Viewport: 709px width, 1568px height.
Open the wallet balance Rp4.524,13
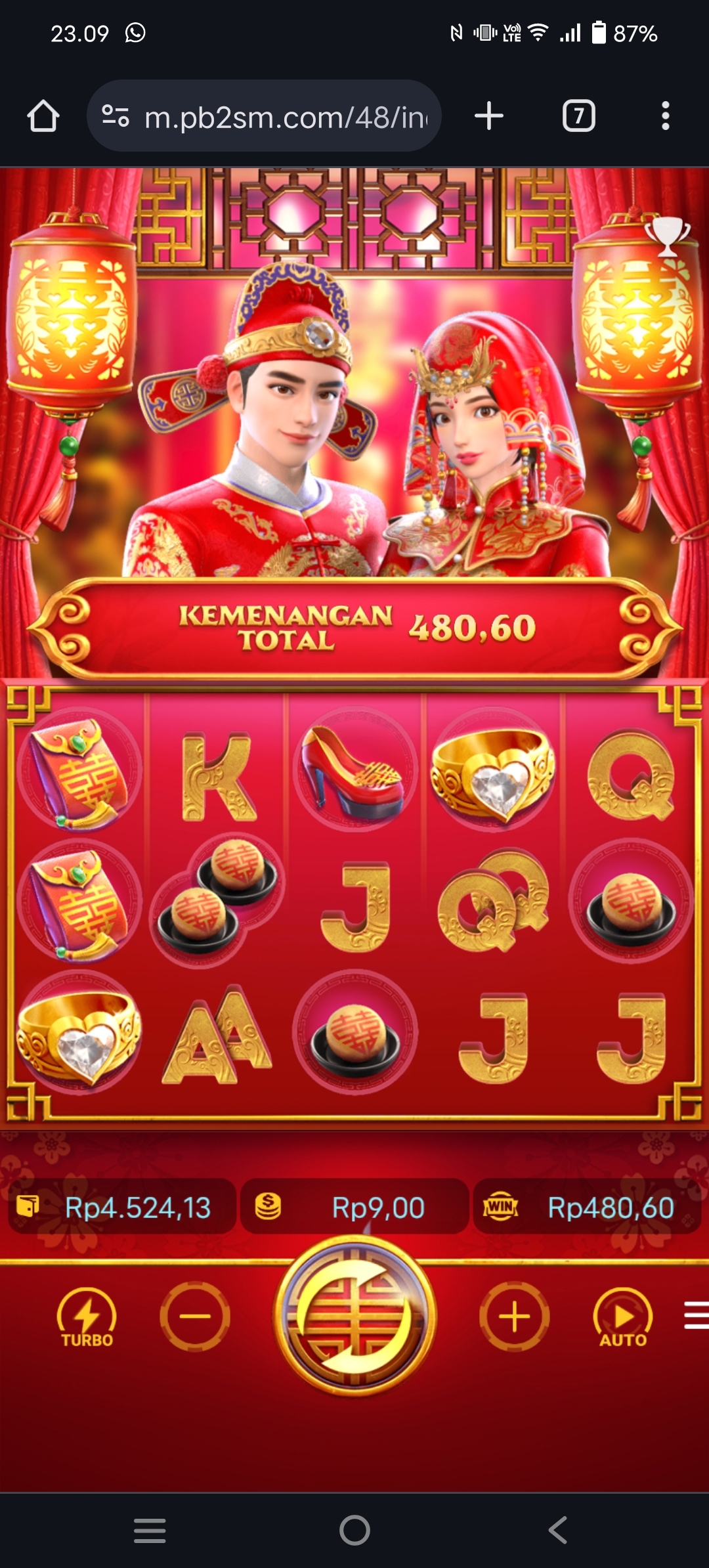pyautogui.click(x=122, y=1208)
